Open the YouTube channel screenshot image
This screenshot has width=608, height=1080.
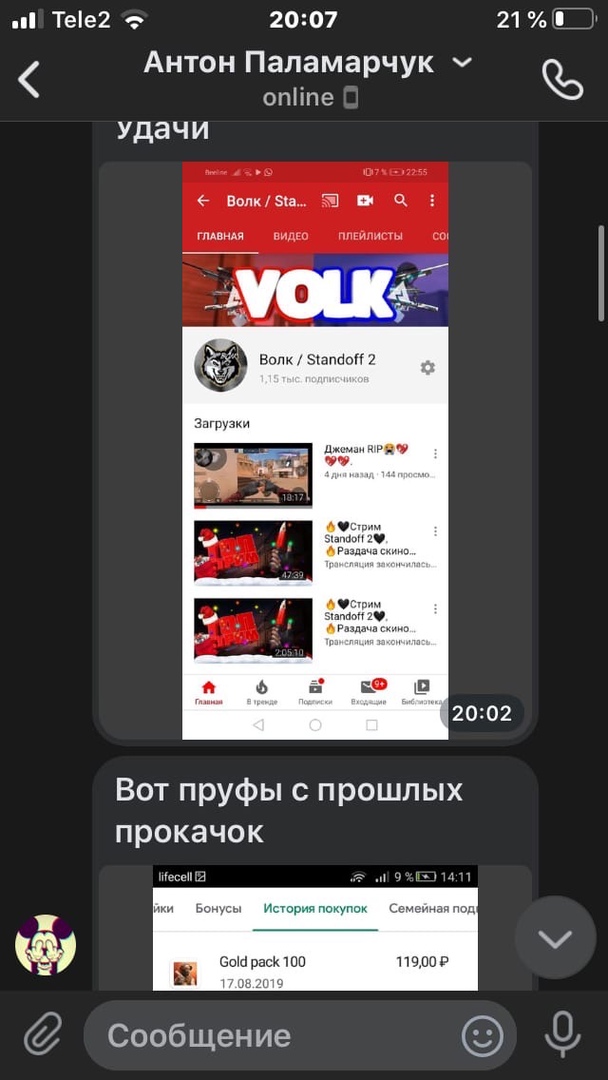coord(315,450)
